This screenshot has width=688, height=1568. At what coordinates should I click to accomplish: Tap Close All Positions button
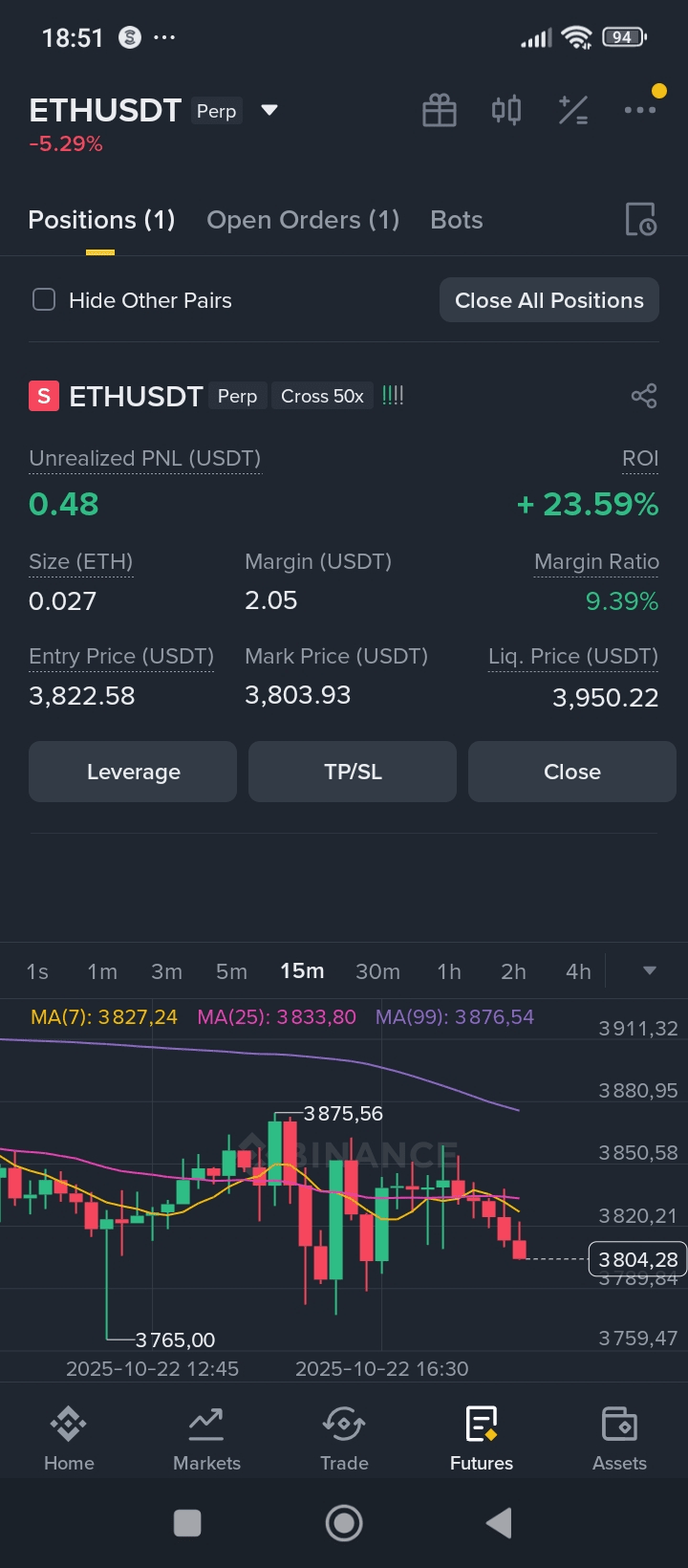pyautogui.click(x=549, y=300)
